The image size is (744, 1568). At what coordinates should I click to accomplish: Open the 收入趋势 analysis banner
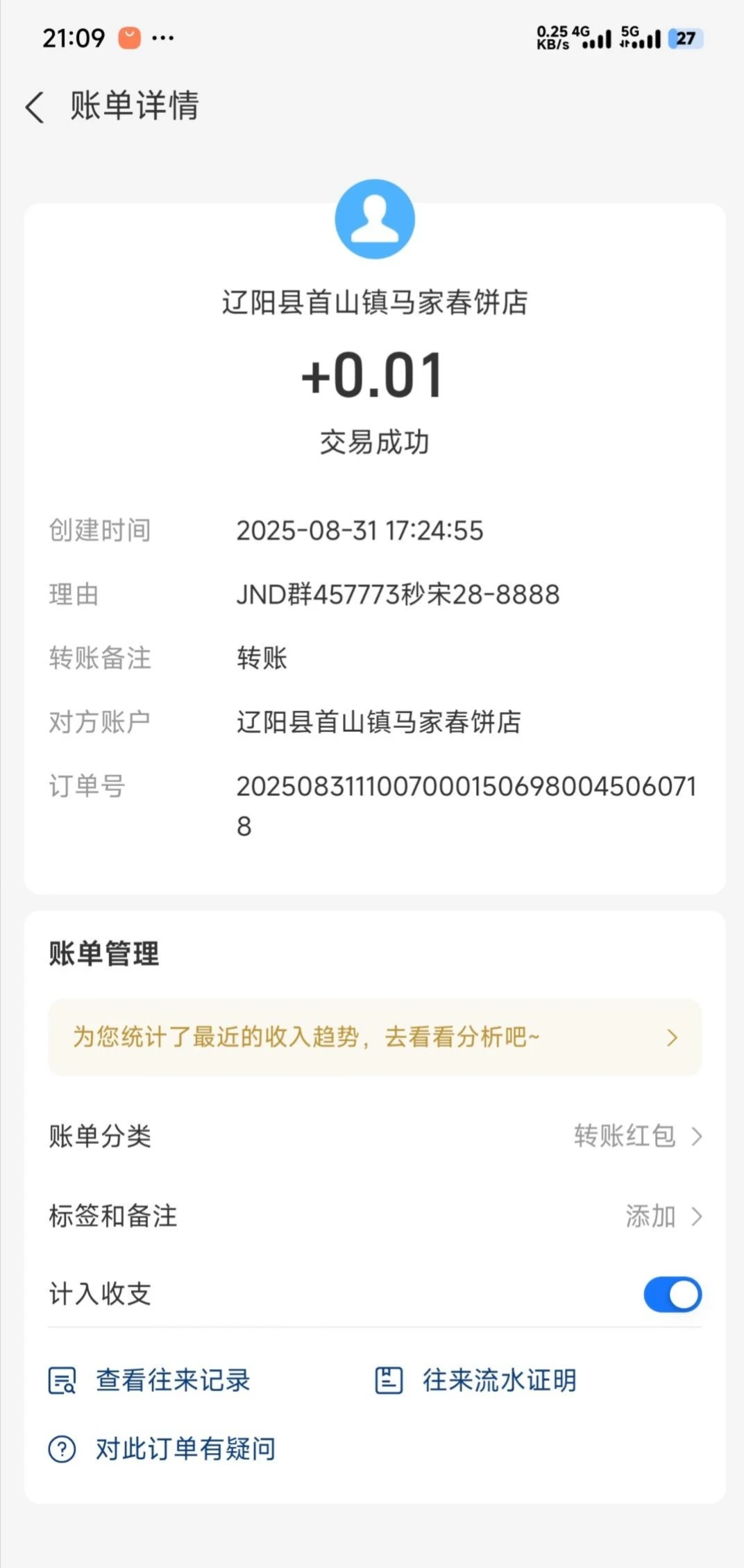[375, 1037]
